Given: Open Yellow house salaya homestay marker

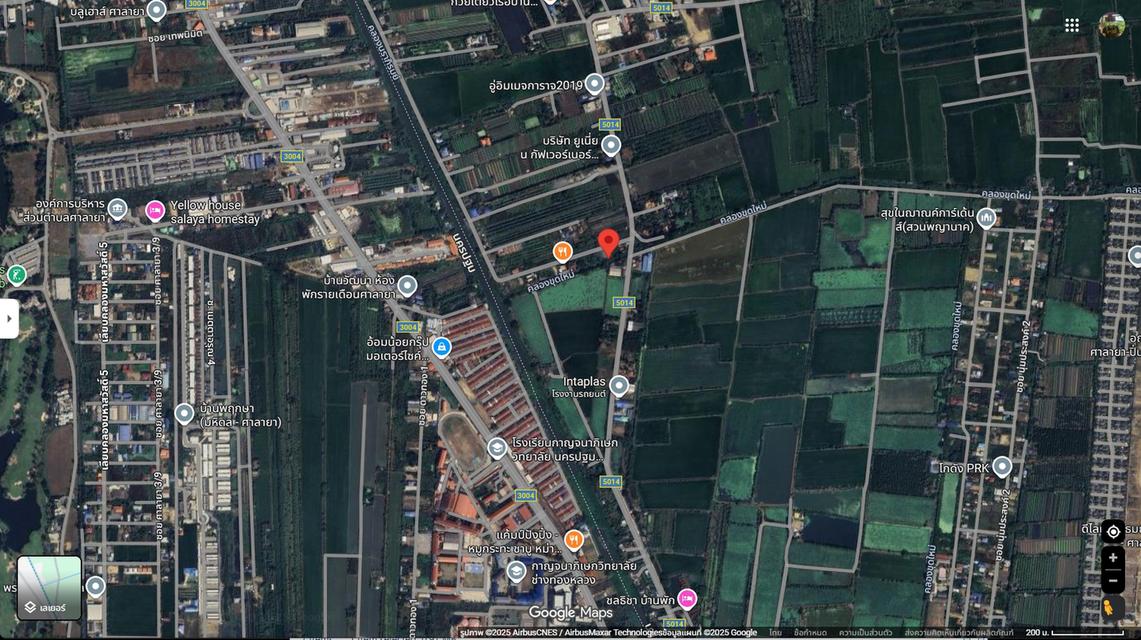Looking at the screenshot, I should pos(155,210).
